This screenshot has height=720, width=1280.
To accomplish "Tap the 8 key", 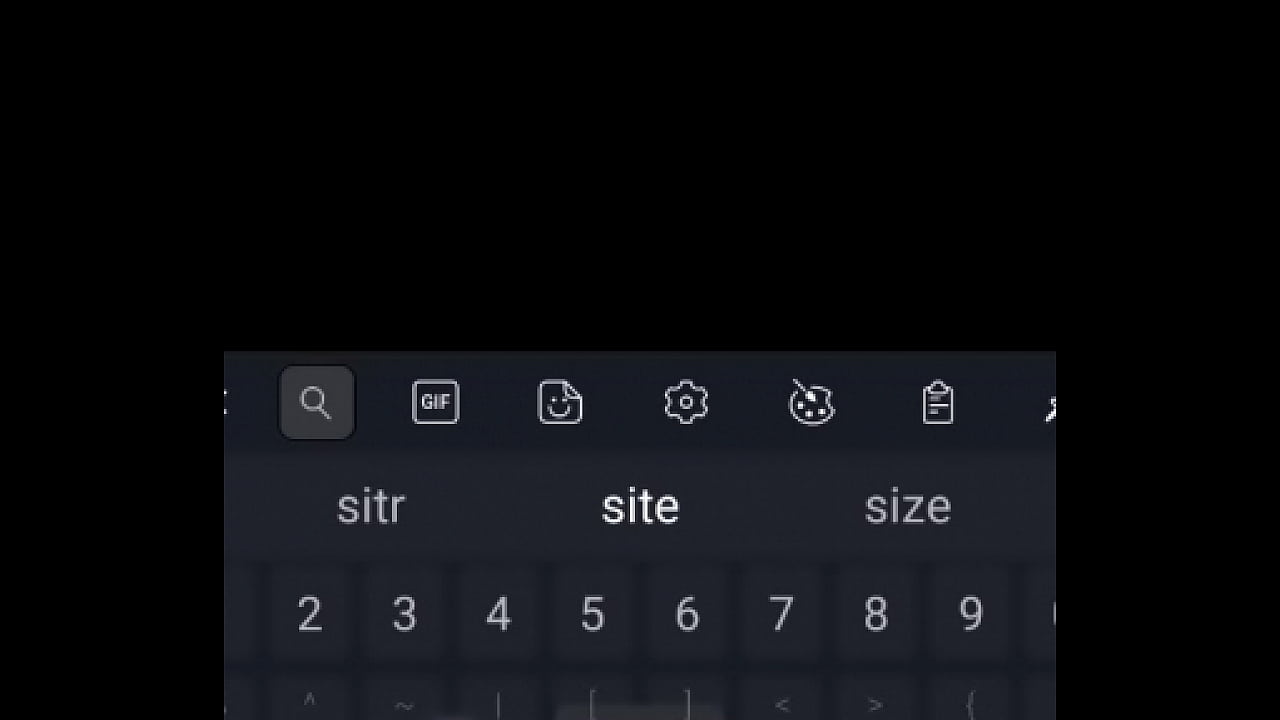I will coord(876,614).
